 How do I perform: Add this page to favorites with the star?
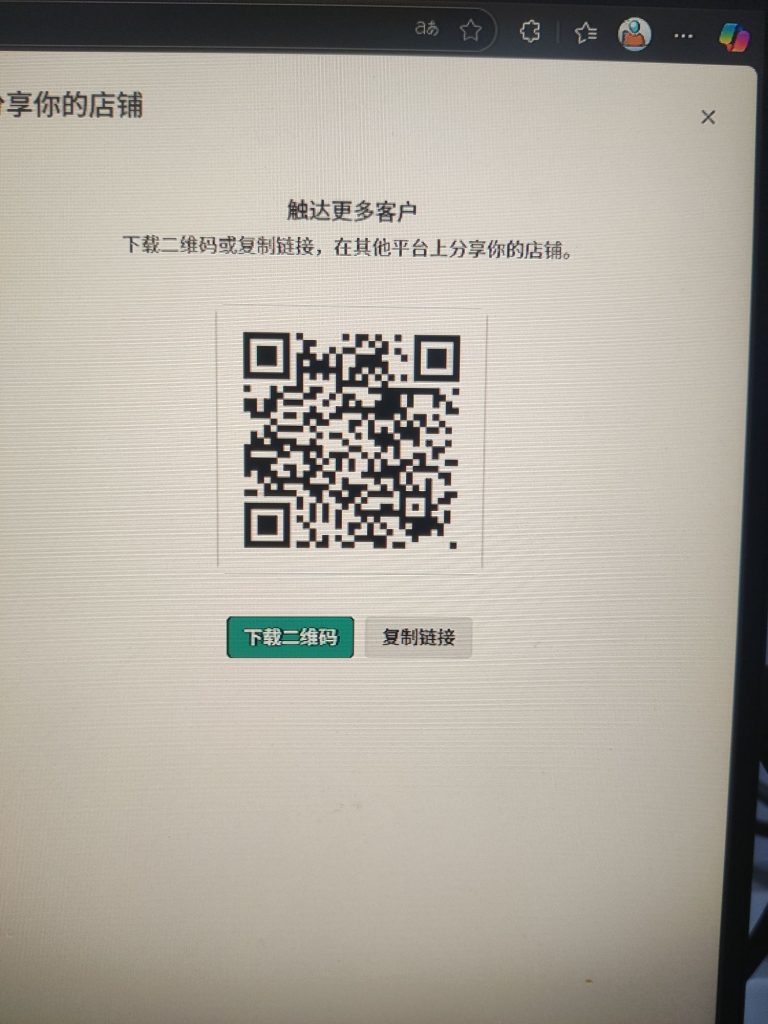471,30
